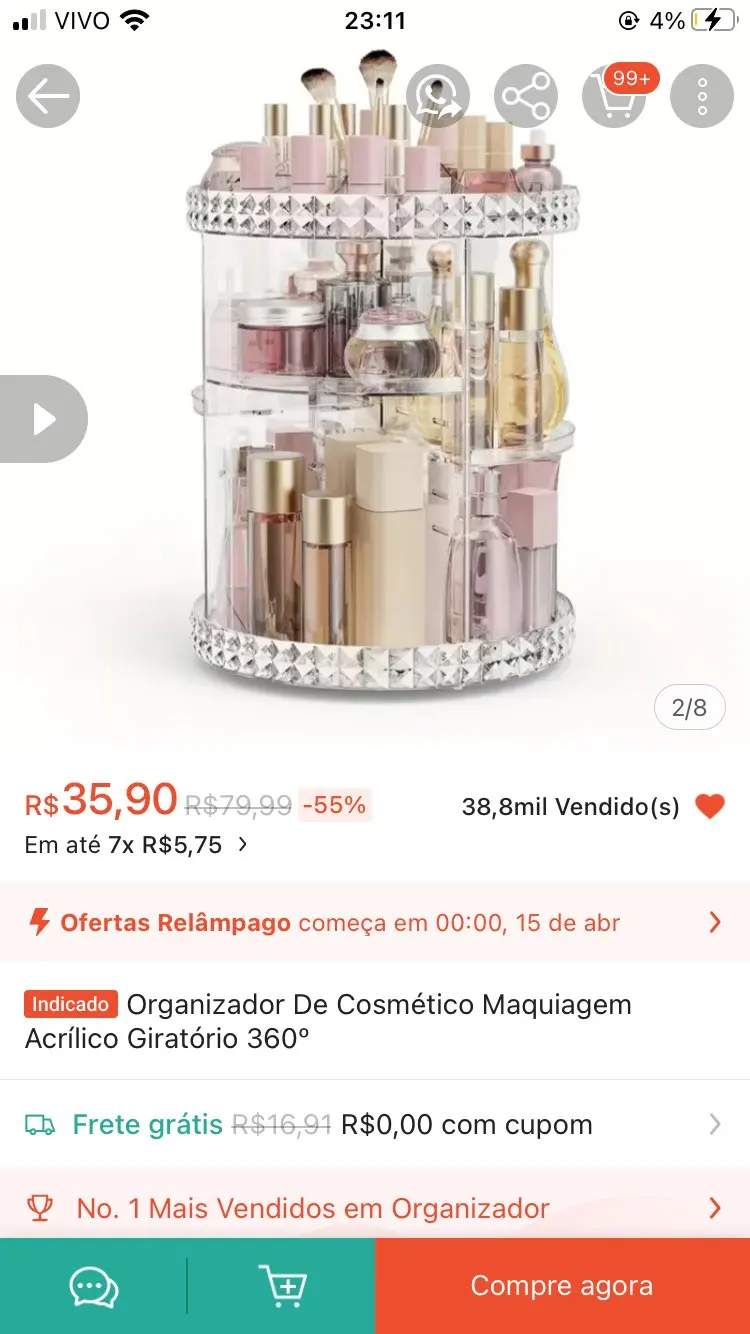
Task: Open the three-dot overflow menu
Action: (702, 96)
